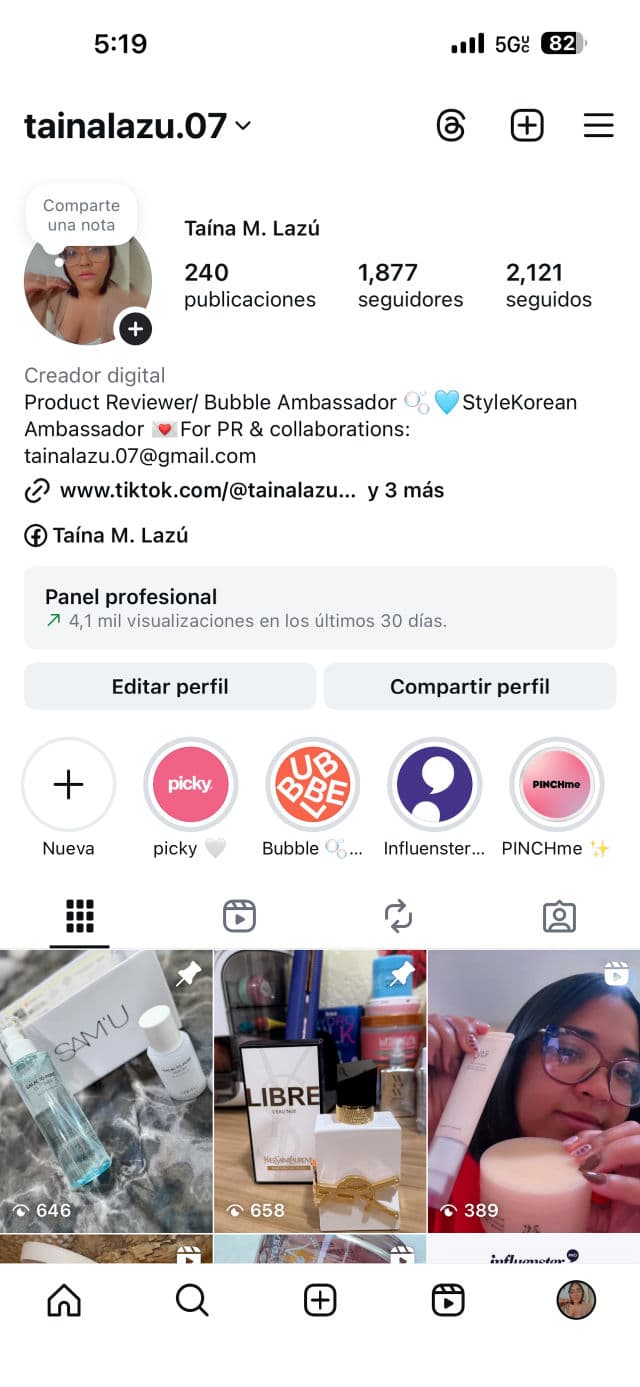Open the Panel profesional dashboard
This screenshot has width=640, height=1387.
point(320,608)
